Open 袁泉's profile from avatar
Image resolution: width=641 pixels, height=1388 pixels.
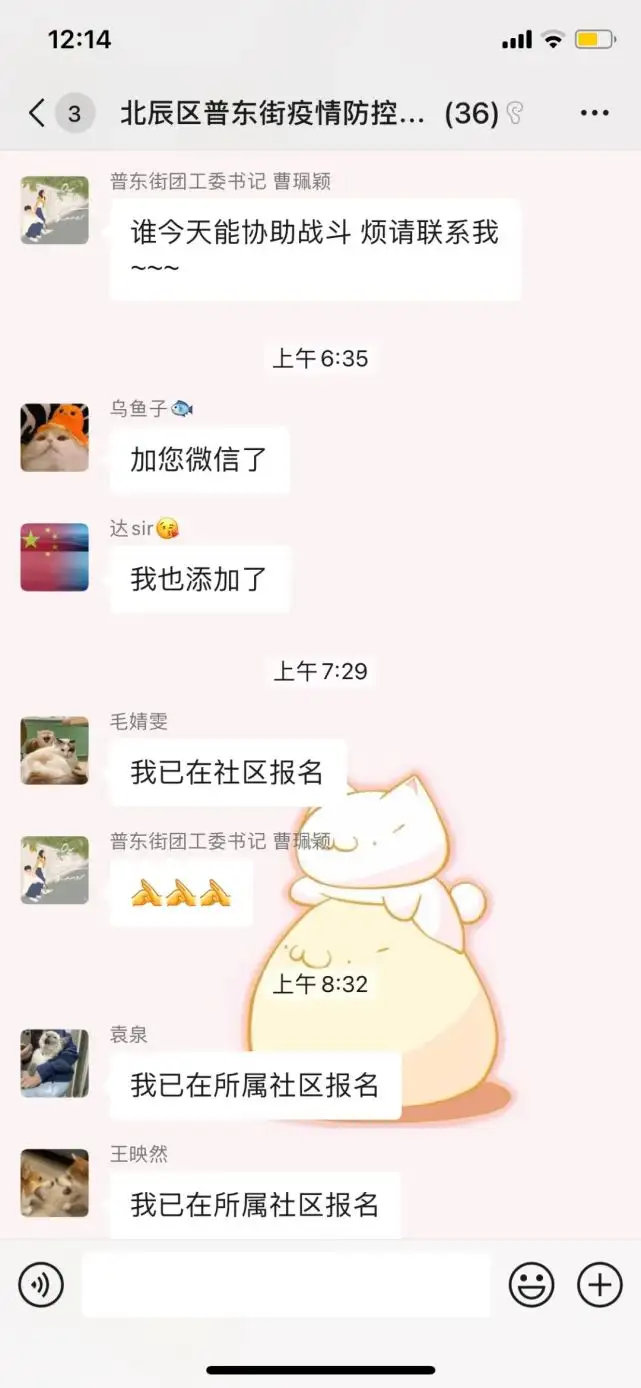point(55,1063)
